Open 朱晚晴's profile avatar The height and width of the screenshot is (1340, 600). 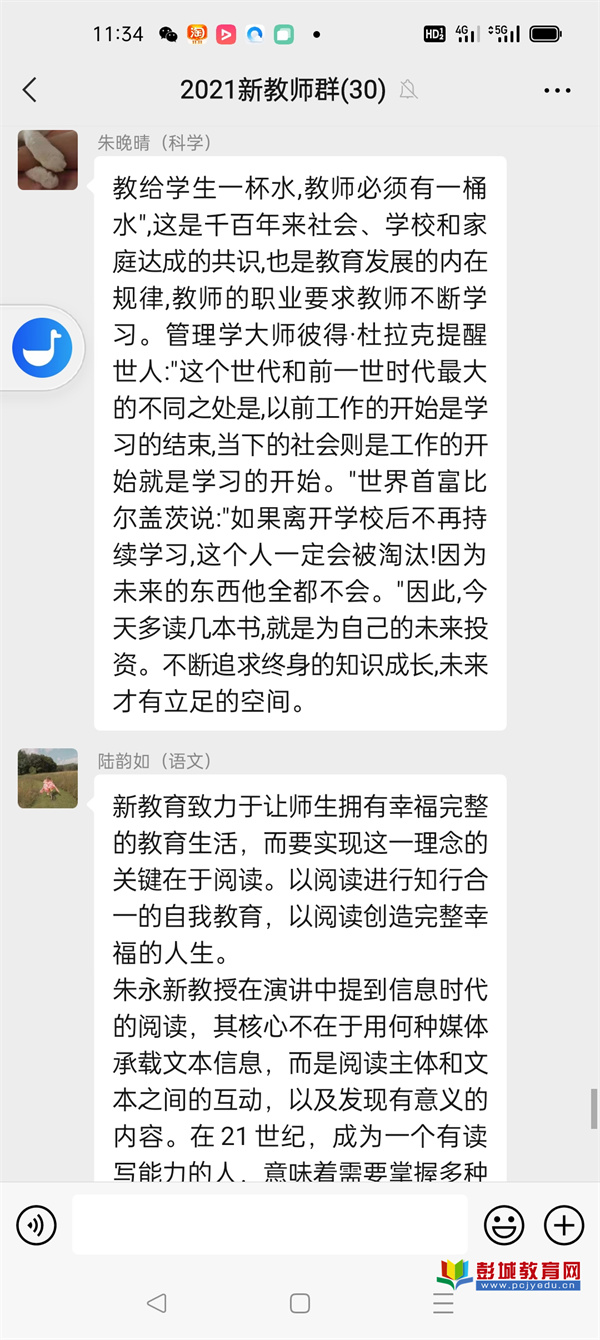[x=47, y=160]
